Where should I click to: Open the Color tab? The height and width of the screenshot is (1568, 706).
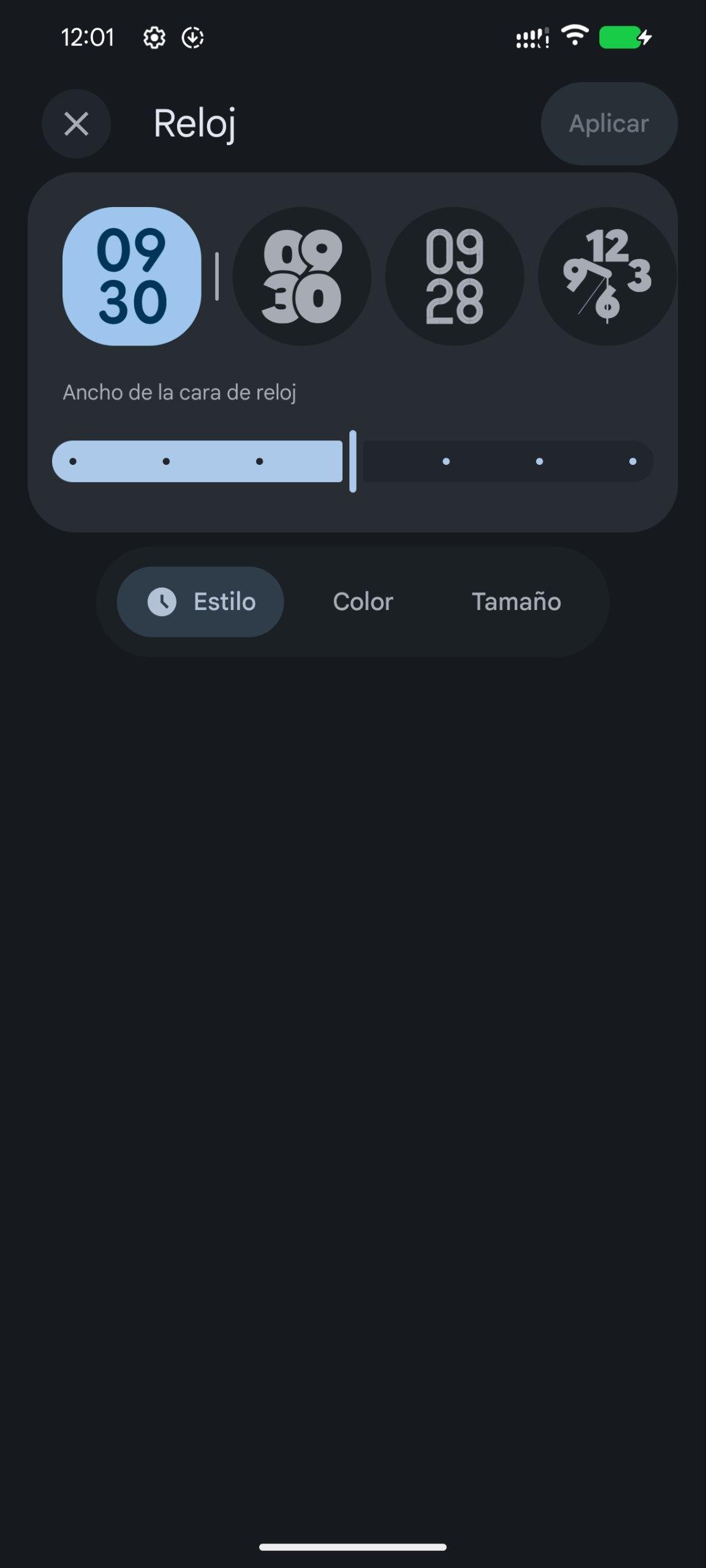(x=363, y=601)
